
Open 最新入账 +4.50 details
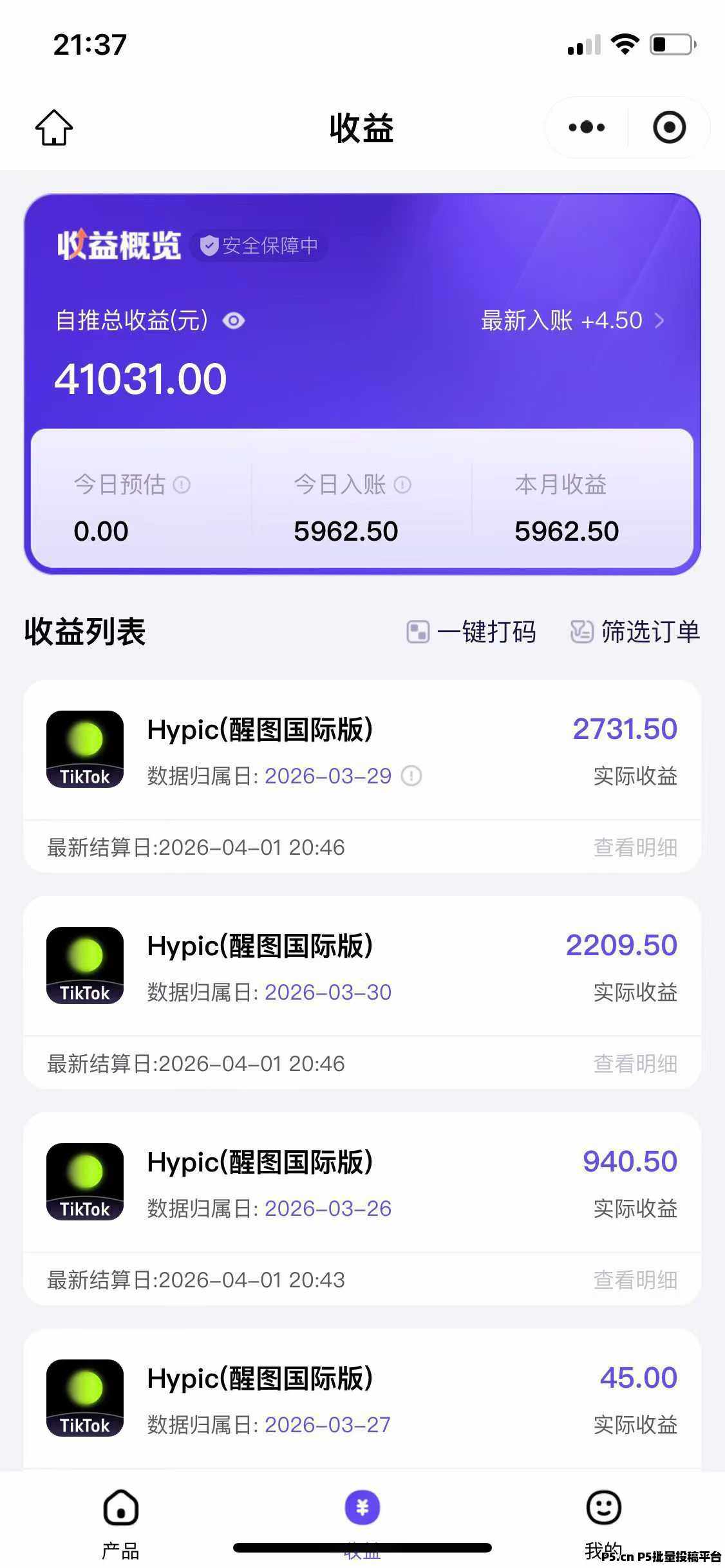572,321
